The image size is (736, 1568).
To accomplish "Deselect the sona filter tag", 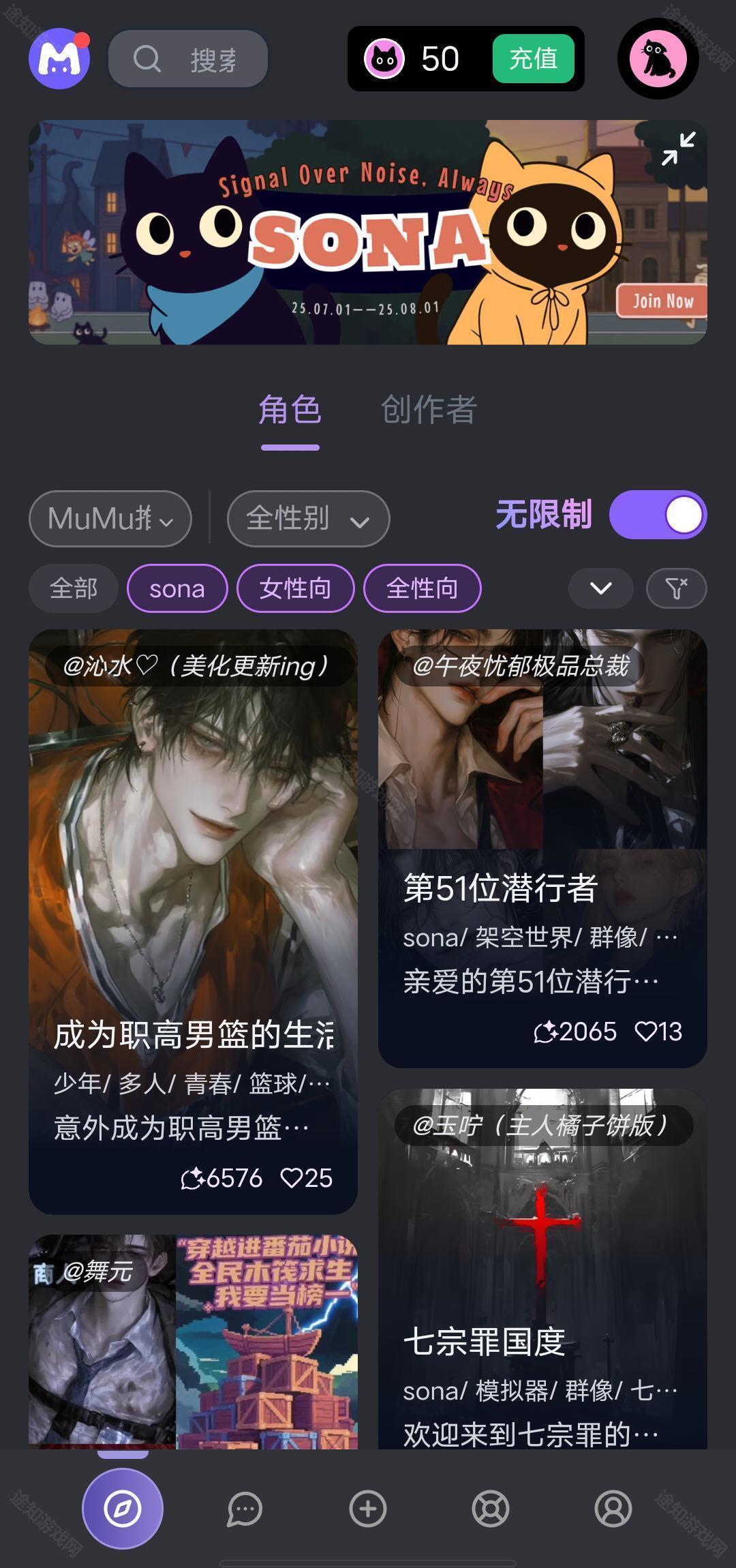I will (177, 588).
